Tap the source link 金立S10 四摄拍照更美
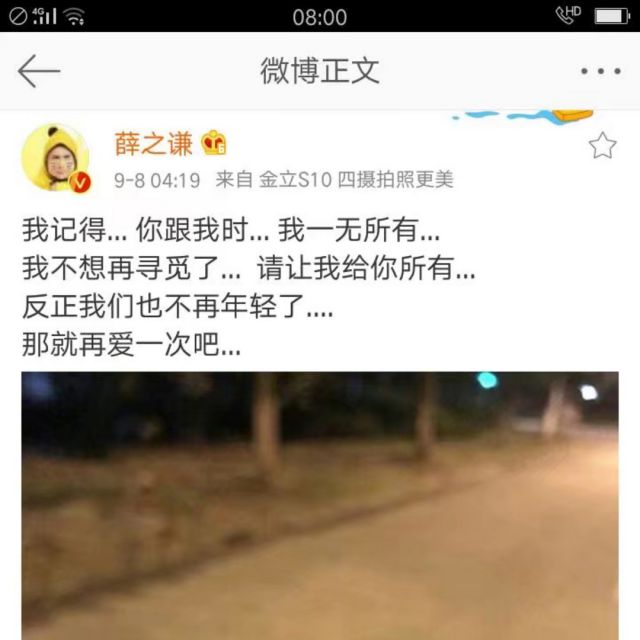 pyautogui.click(x=356, y=180)
